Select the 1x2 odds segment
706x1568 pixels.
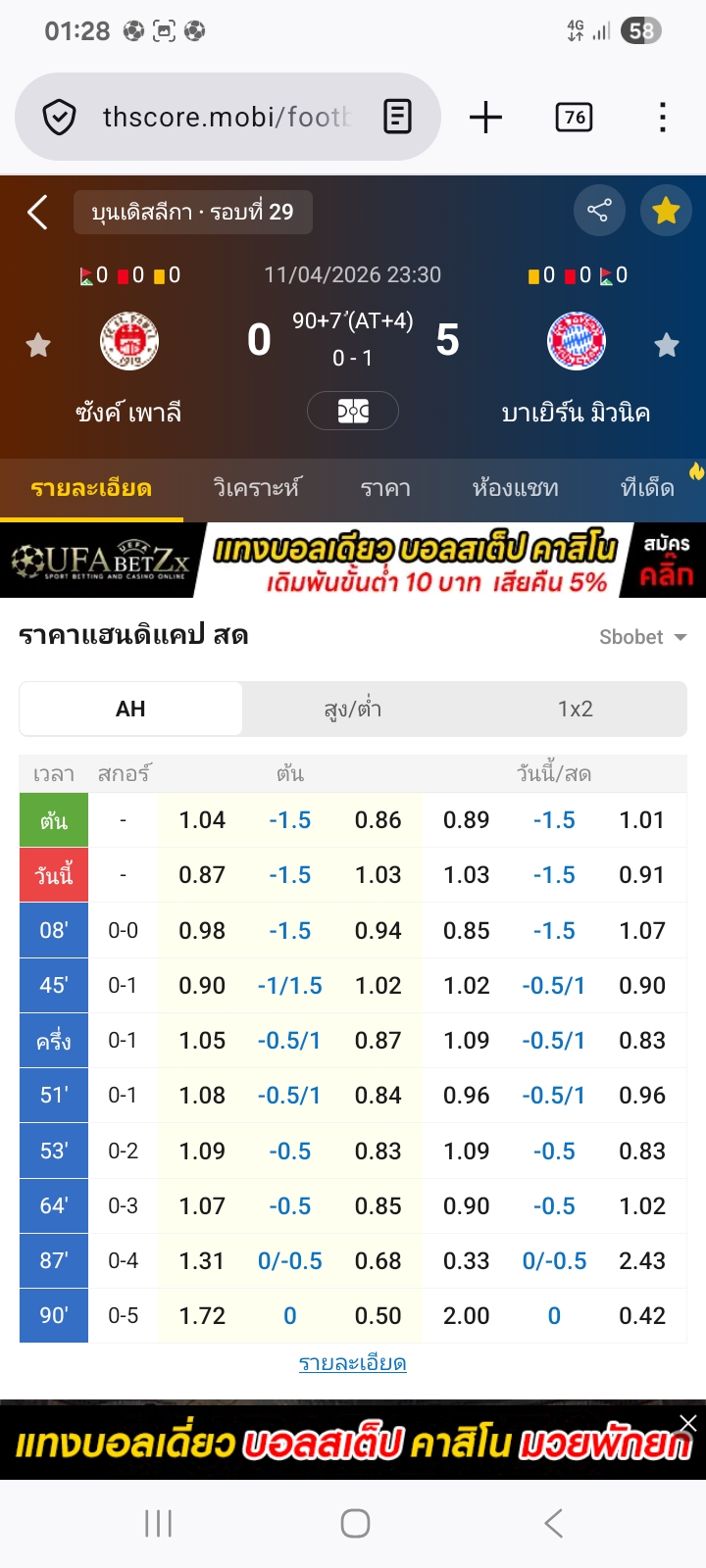tap(576, 709)
